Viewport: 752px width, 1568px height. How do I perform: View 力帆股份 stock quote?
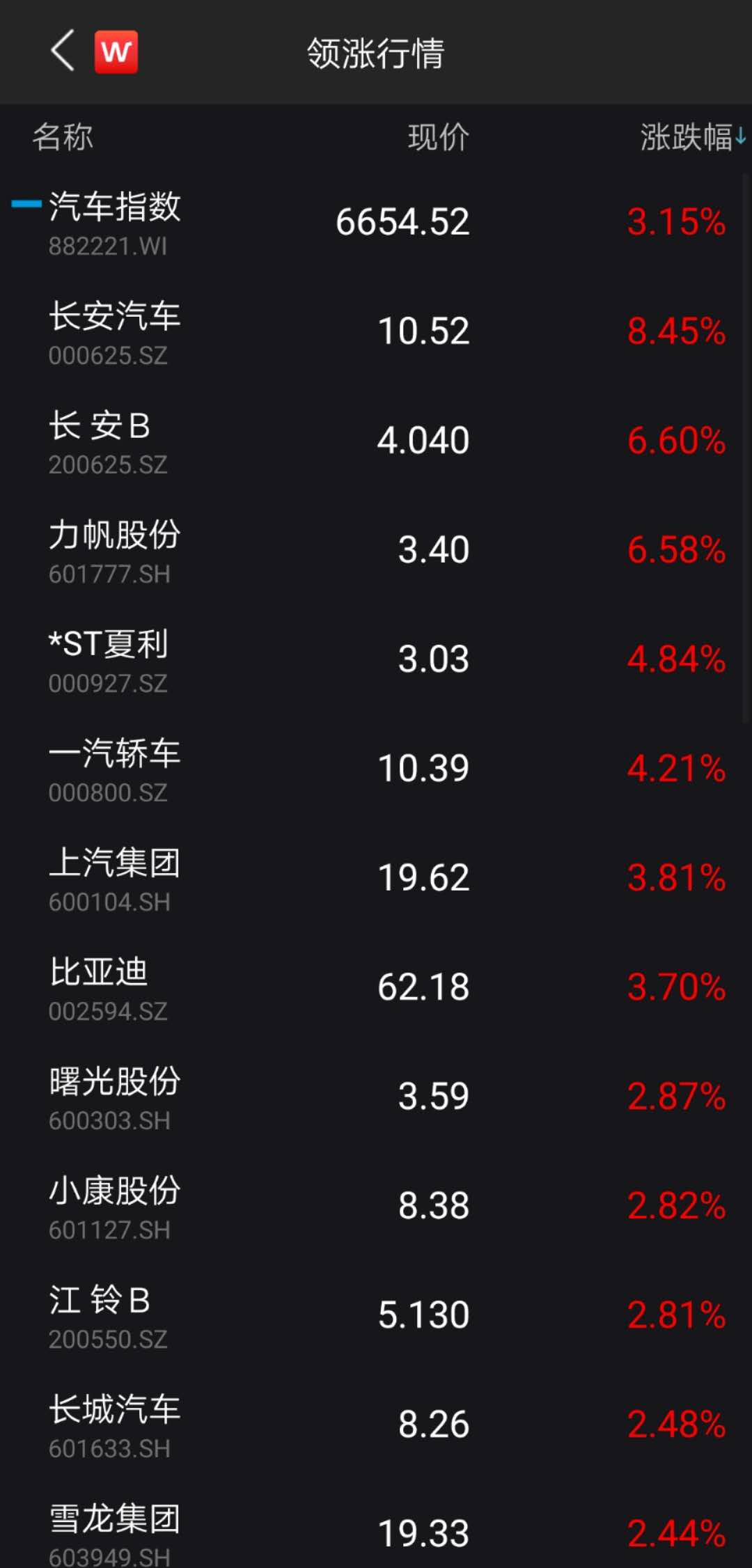[376, 551]
